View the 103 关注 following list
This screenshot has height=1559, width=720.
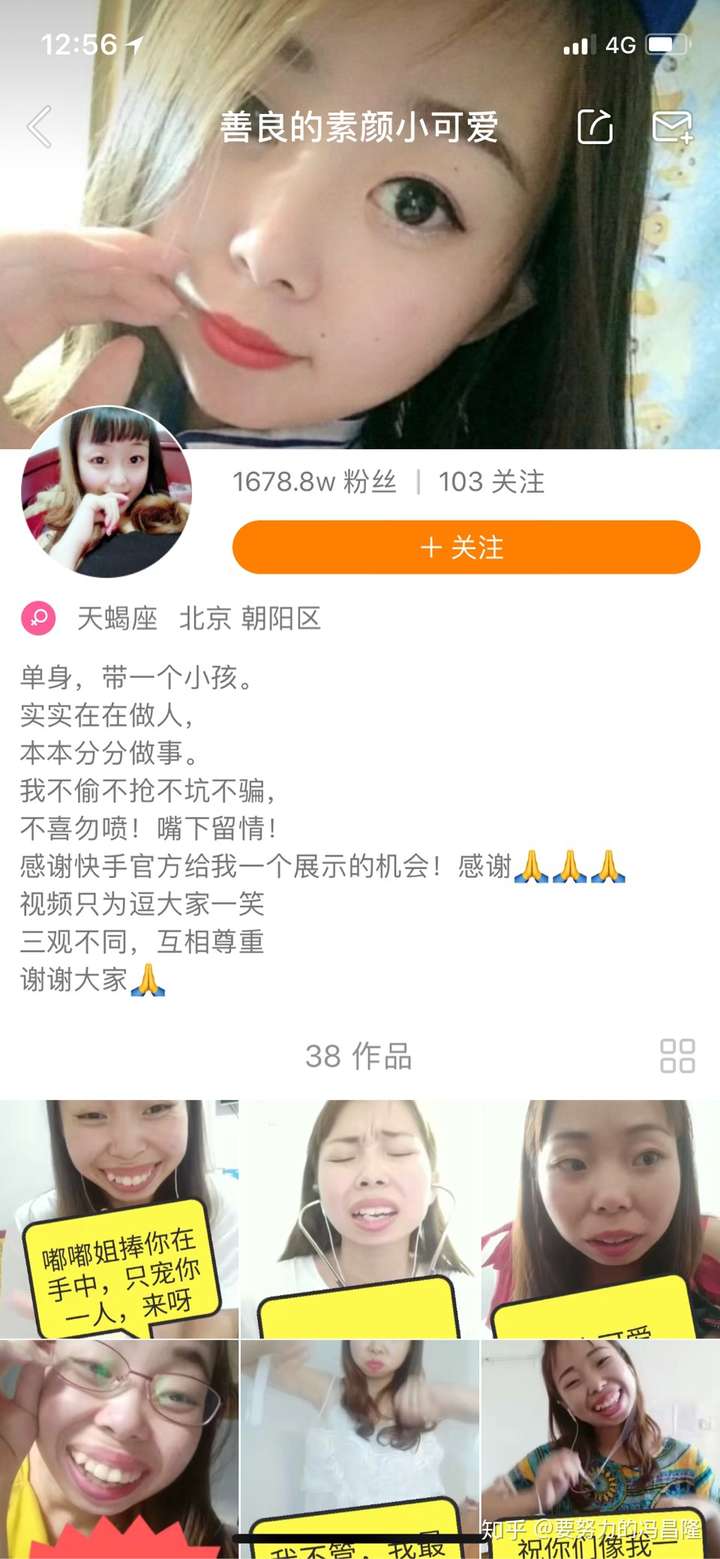click(491, 482)
